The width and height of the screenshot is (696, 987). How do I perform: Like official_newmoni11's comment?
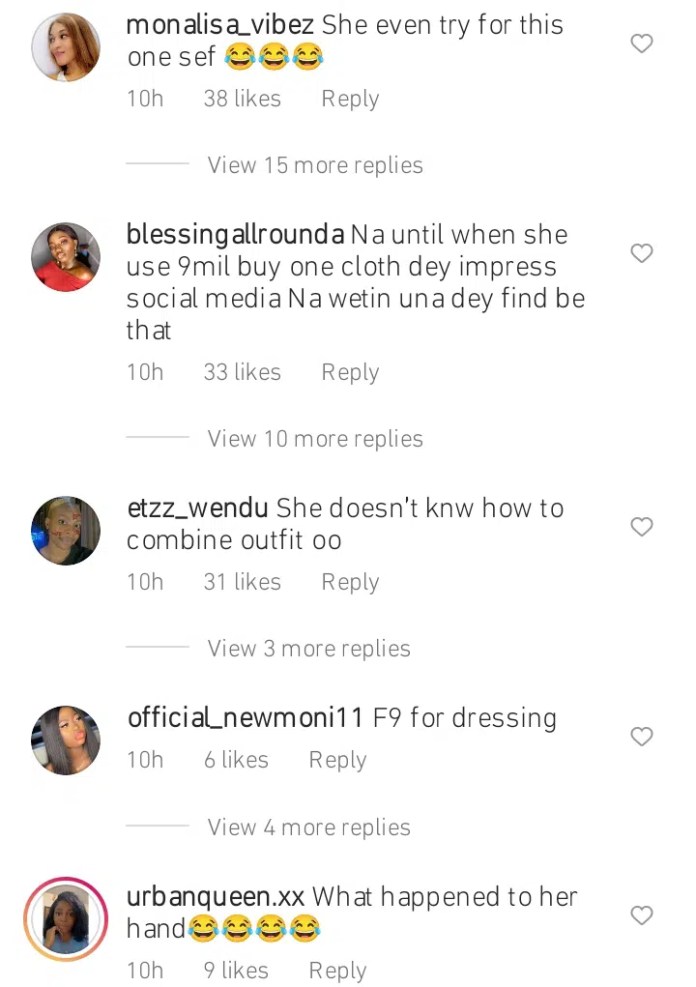click(x=642, y=737)
